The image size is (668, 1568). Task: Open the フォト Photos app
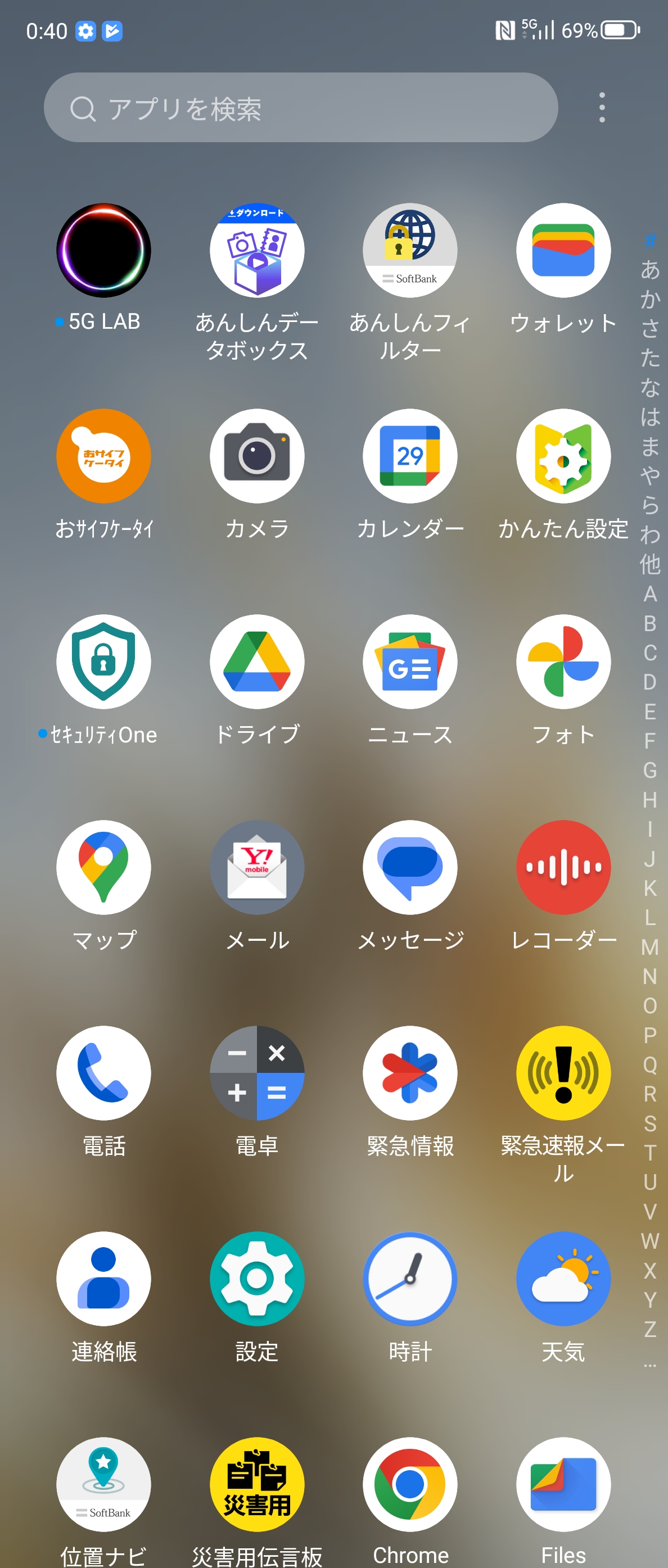coord(563,661)
